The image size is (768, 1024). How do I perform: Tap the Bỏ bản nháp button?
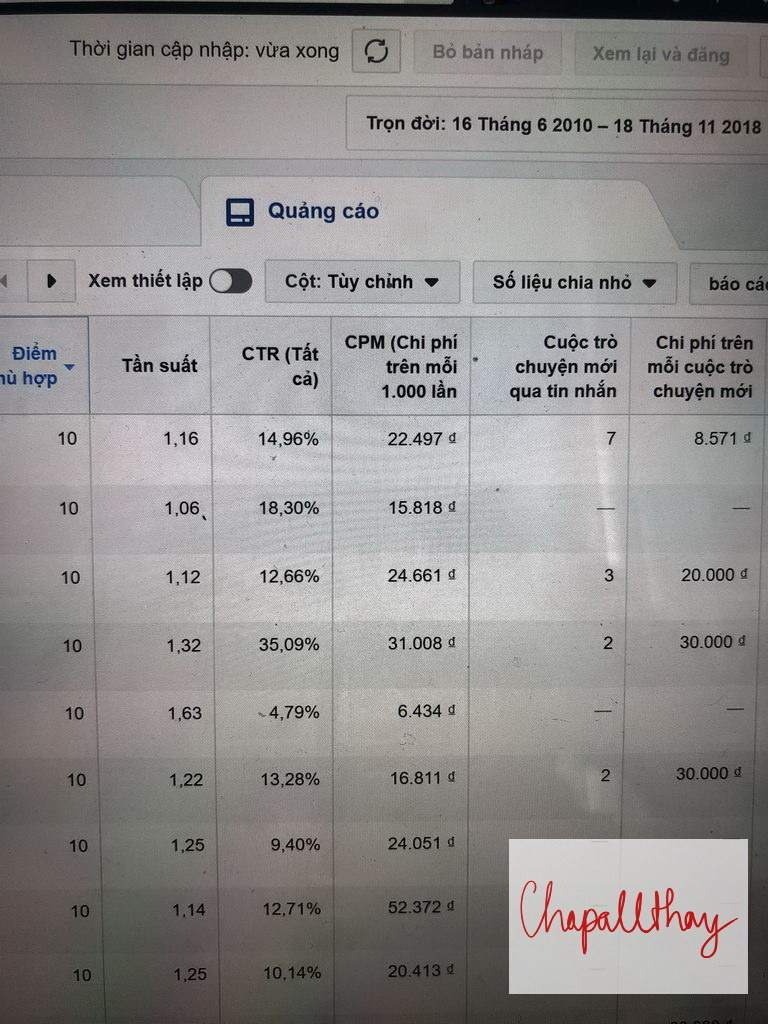coord(486,52)
